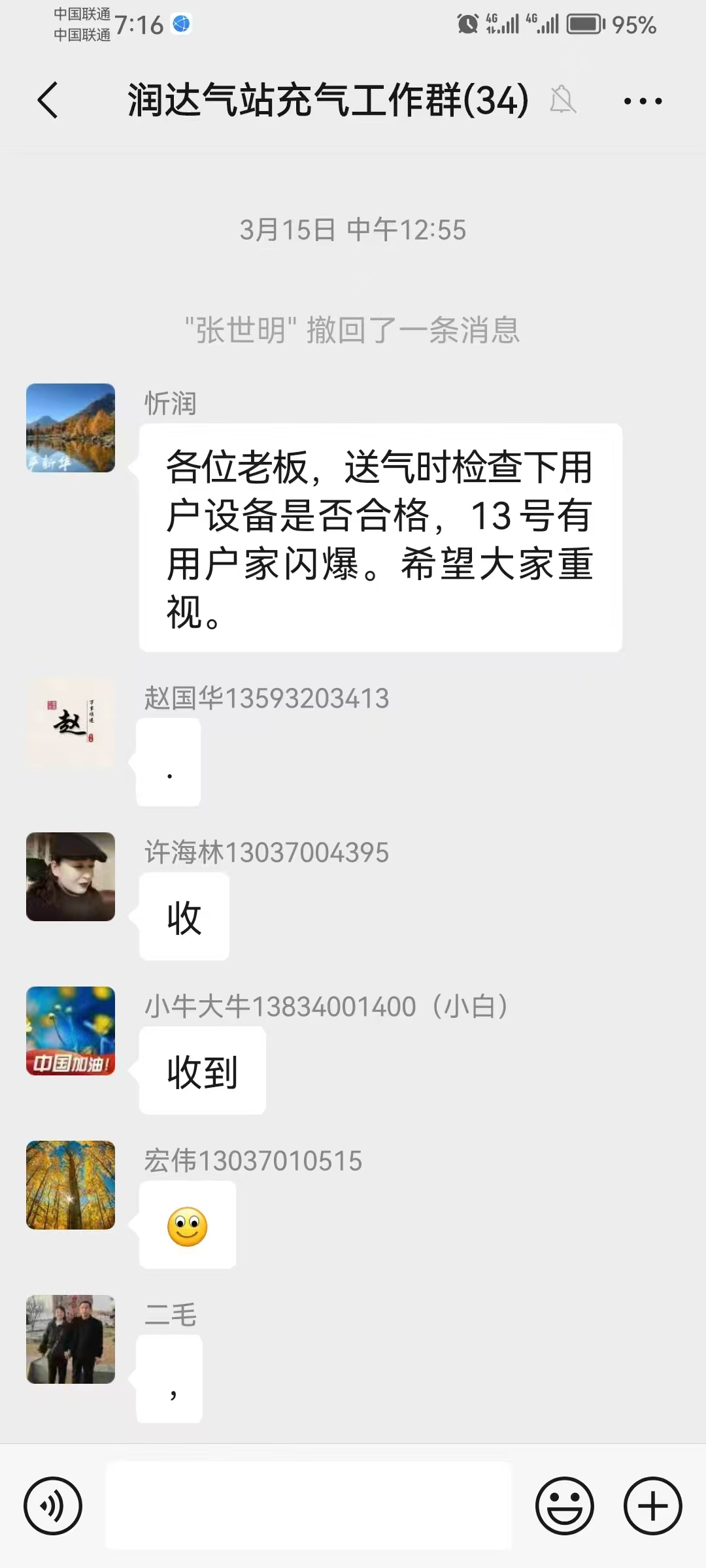Switch to voice message input
Image resolution: width=706 pixels, height=1568 pixels.
(53, 1505)
